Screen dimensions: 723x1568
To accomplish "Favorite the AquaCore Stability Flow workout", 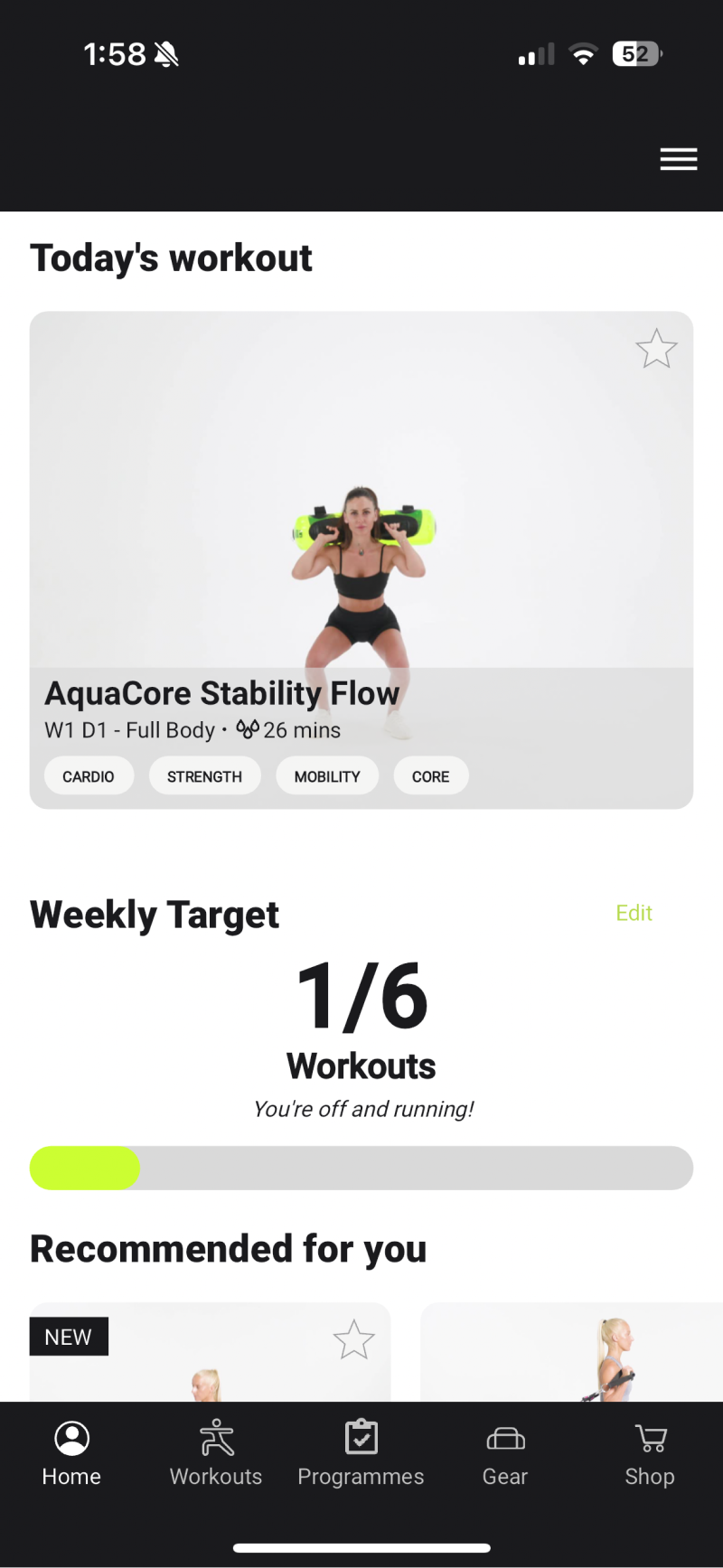I will coord(656,349).
